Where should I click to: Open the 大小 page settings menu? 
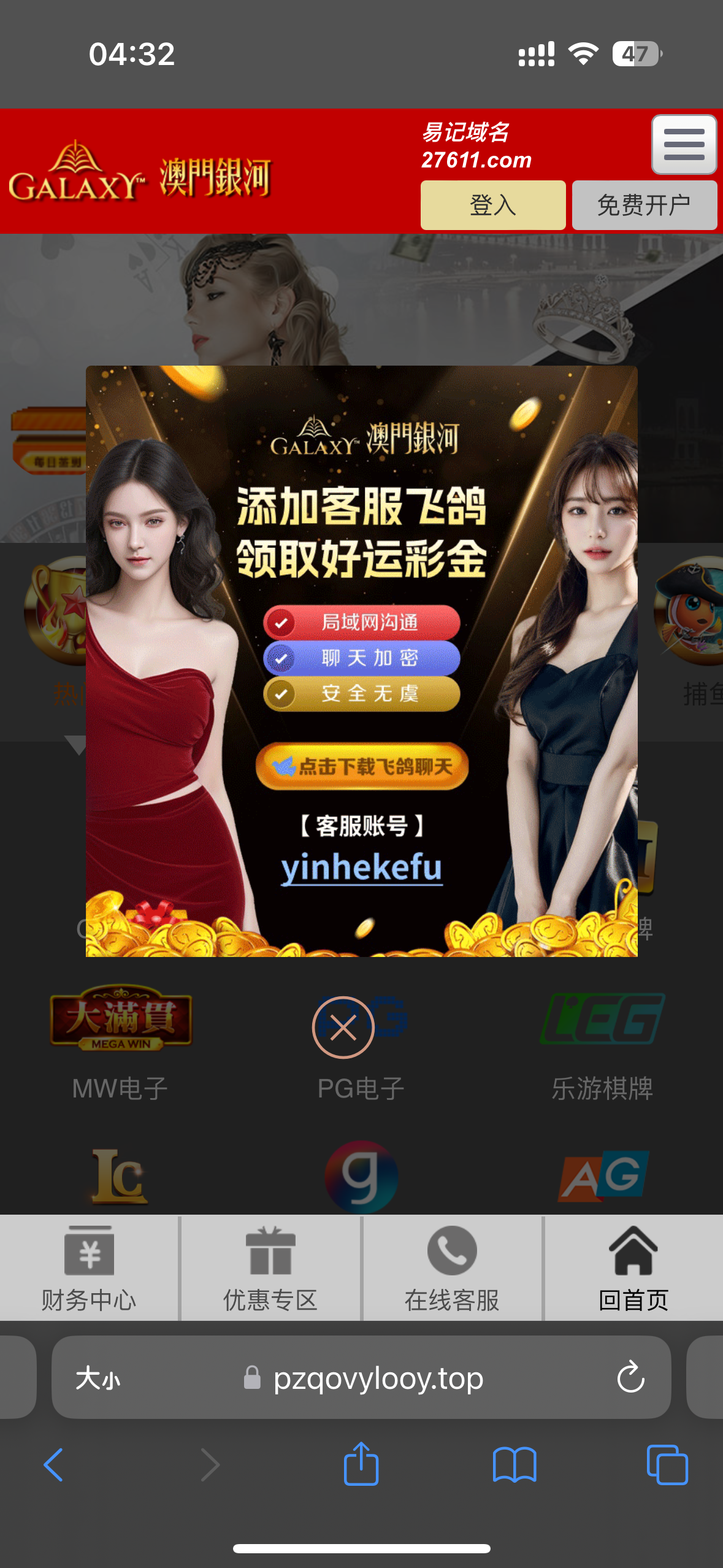pos(98,1378)
